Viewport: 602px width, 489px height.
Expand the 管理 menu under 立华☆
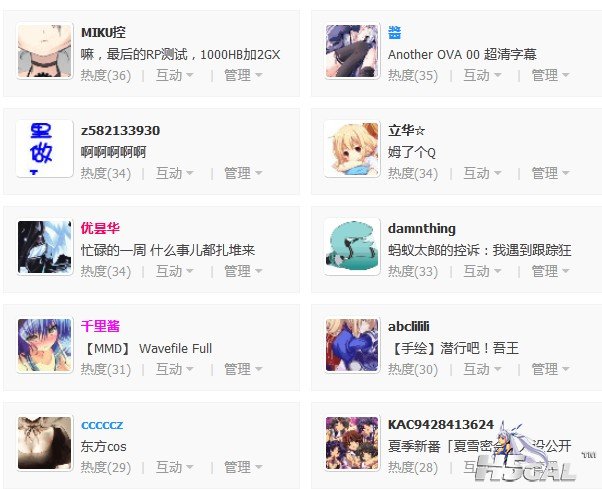coord(550,174)
